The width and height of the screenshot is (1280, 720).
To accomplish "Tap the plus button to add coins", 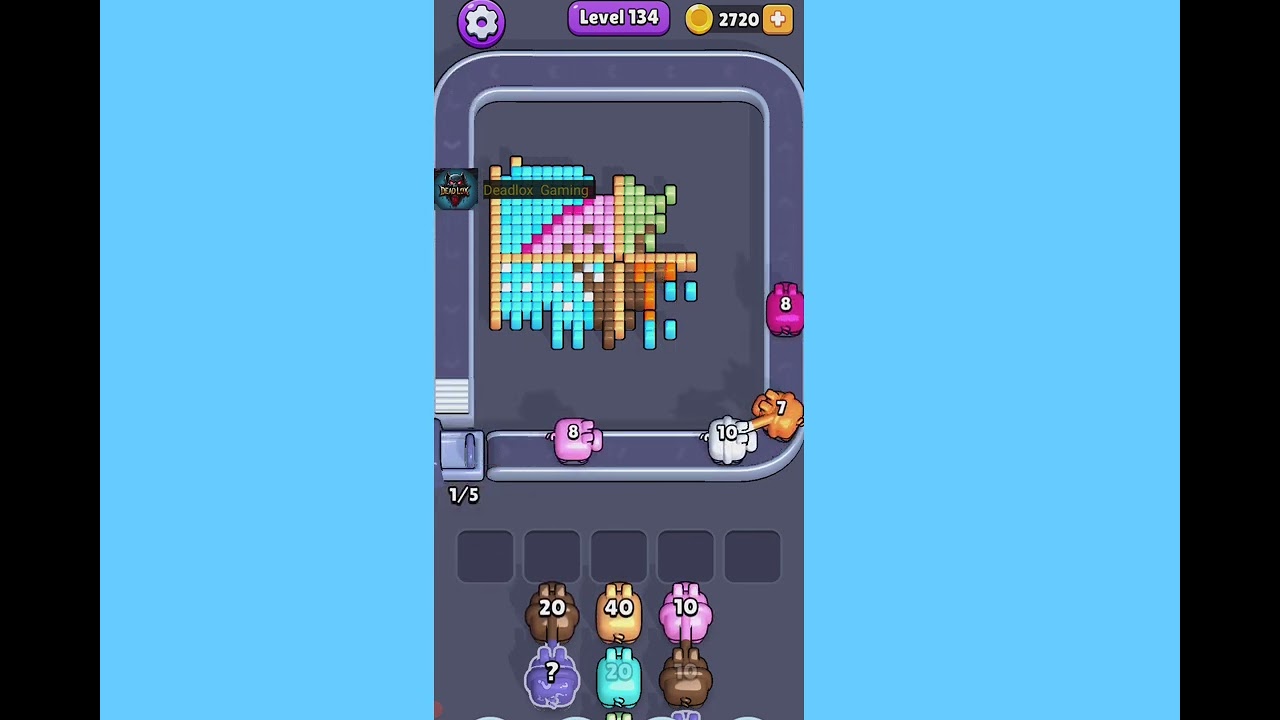I will click(x=778, y=19).
